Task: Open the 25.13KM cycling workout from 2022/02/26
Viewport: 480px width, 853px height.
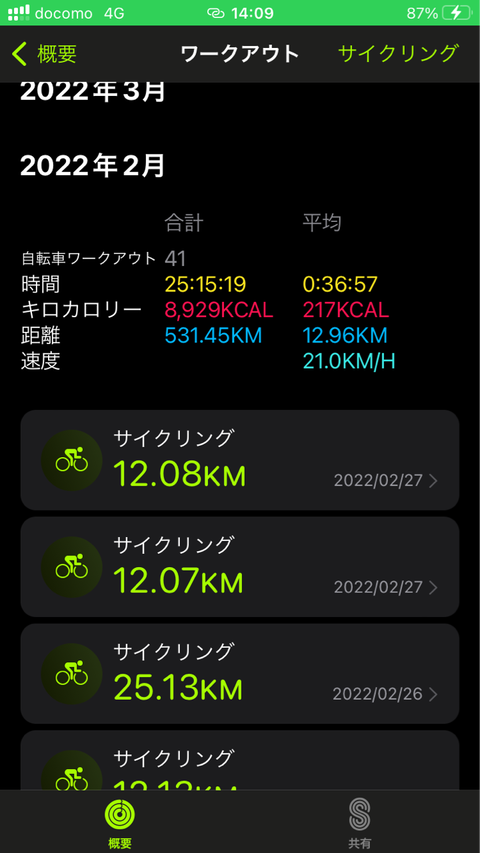Action: point(239,673)
